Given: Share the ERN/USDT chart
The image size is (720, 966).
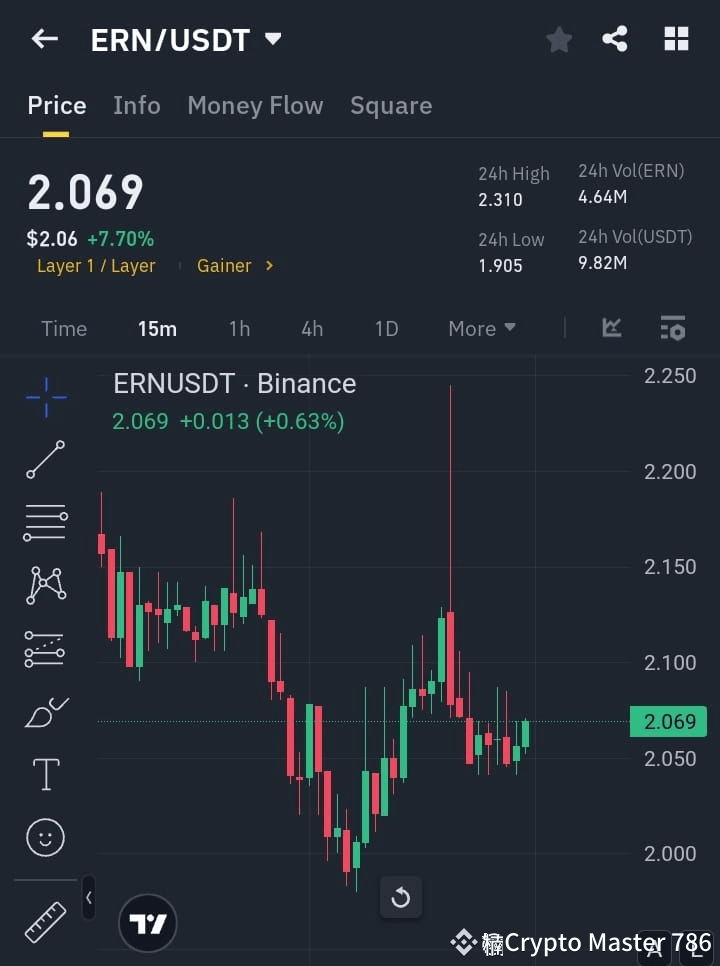Looking at the screenshot, I should click(x=616, y=39).
